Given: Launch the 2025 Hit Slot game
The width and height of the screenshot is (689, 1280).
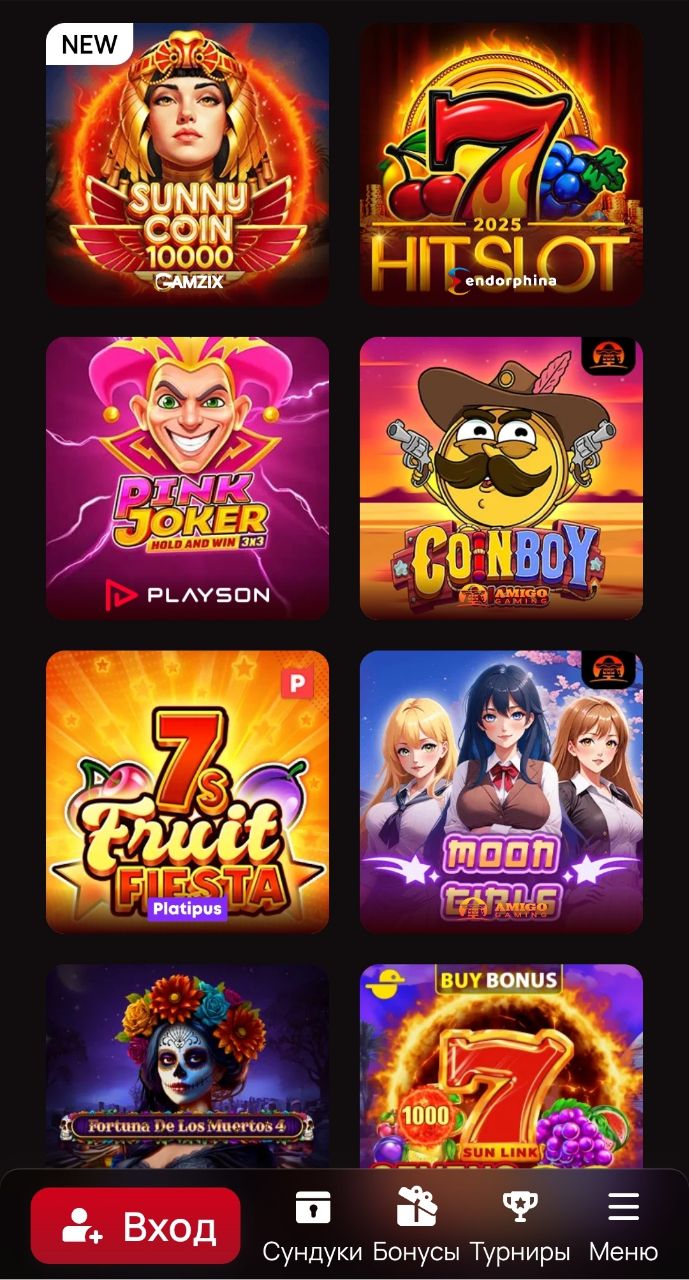Looking at the screenshot, I should click(x=501, y=164).
